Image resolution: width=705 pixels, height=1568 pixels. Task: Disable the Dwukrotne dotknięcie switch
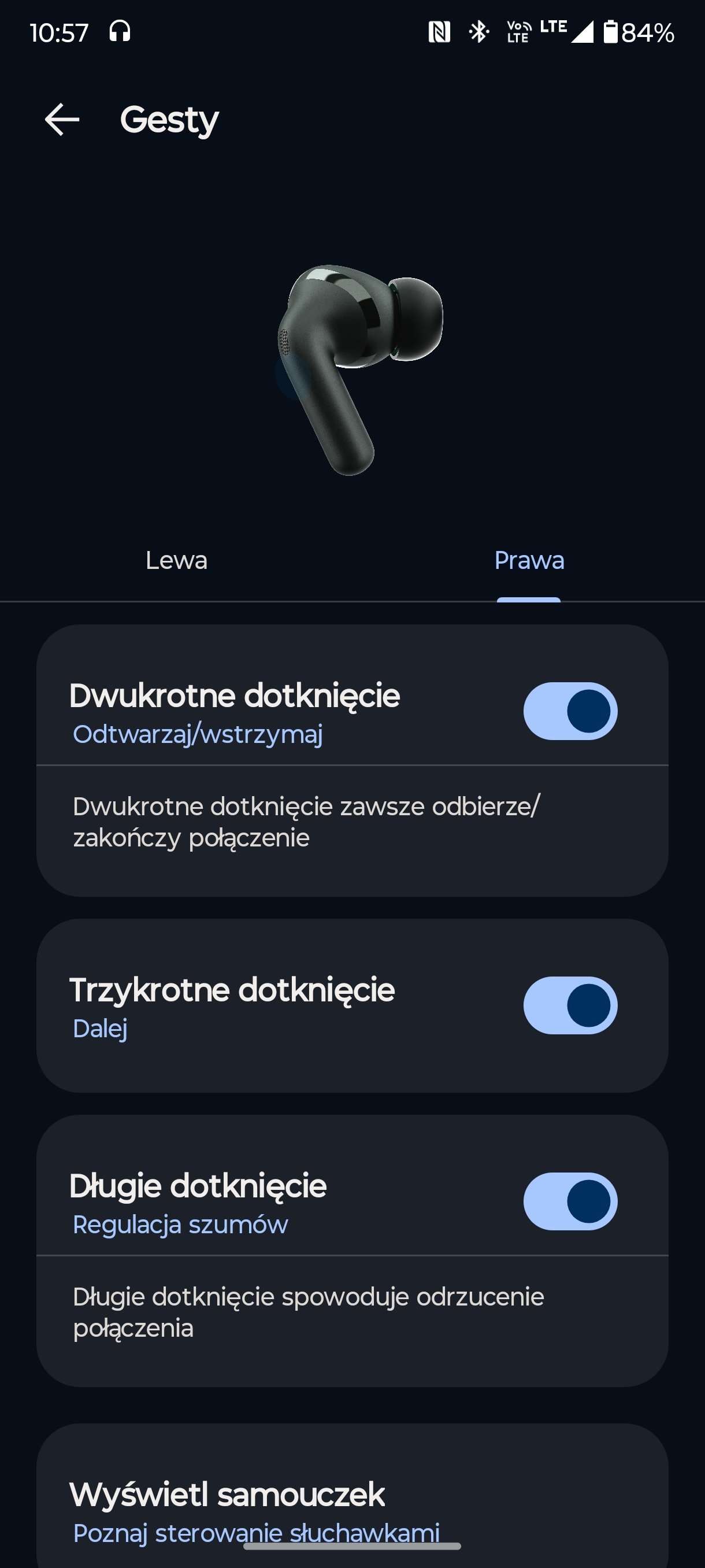coord(570,711)
